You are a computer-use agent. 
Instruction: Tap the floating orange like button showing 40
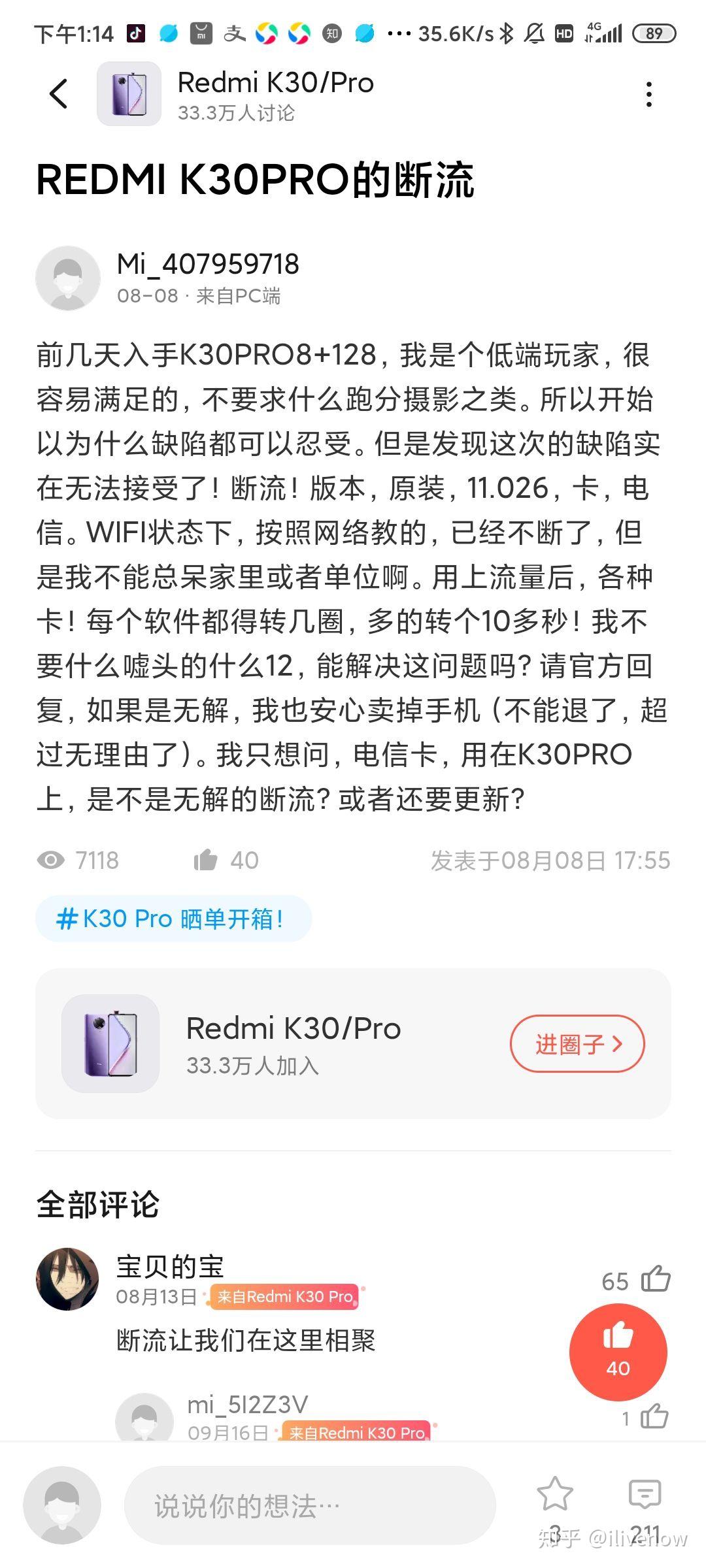pos(618,1352)
